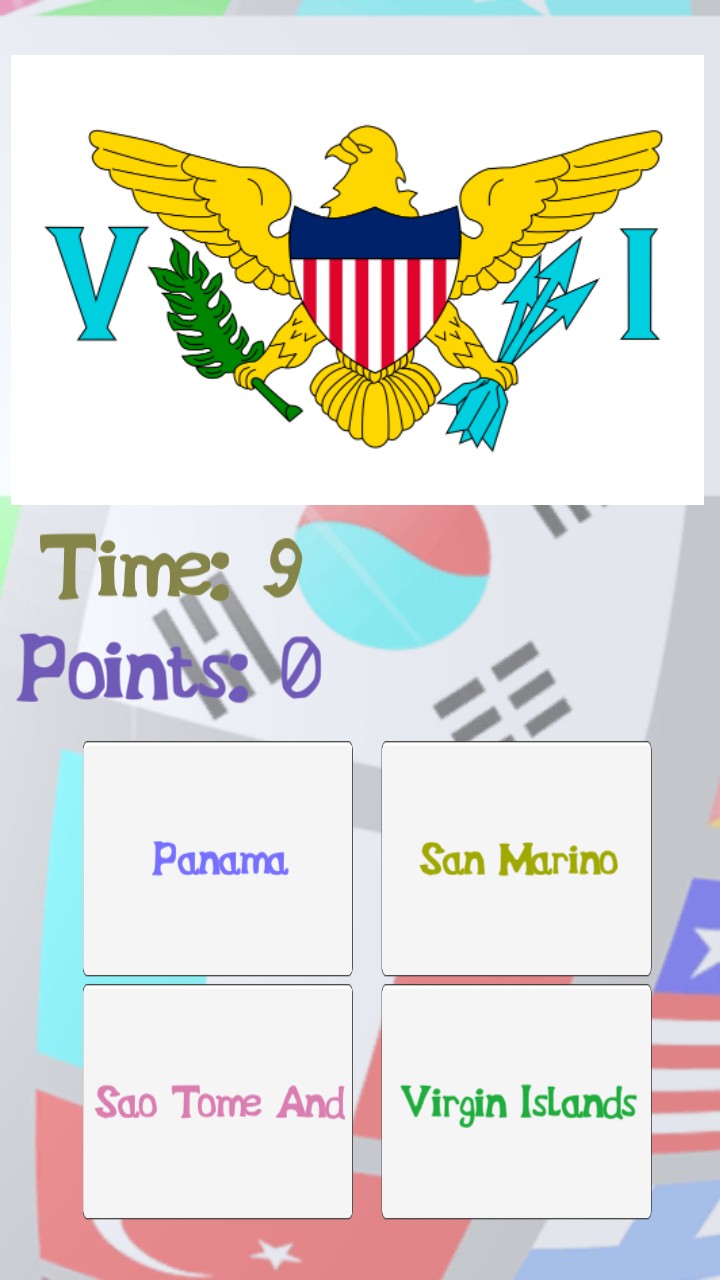Answer with Virgin Islands
This screenshot has width=720, height=1280.
(x=516, y=1101)
